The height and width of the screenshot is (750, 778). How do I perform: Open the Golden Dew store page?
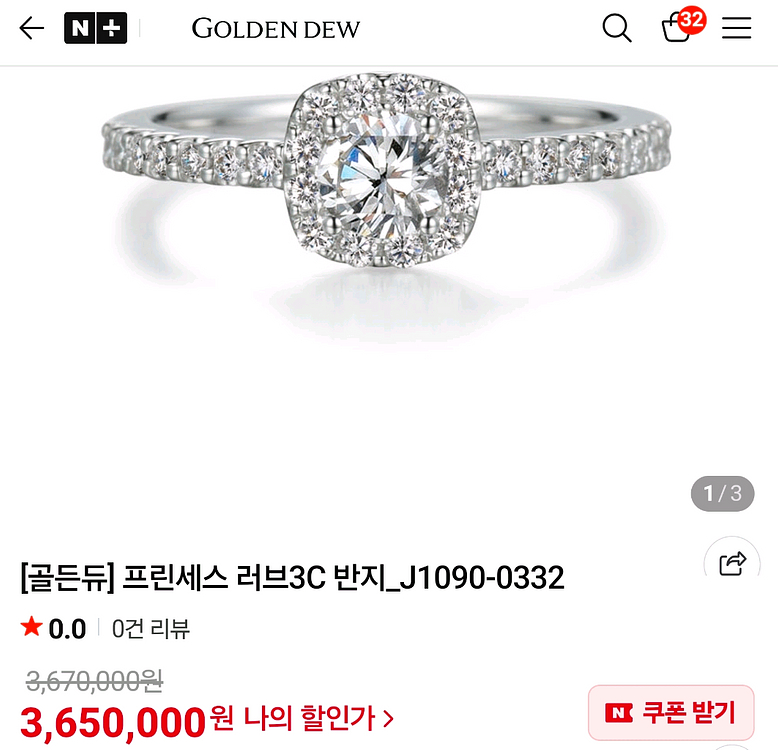click(275, 29)
